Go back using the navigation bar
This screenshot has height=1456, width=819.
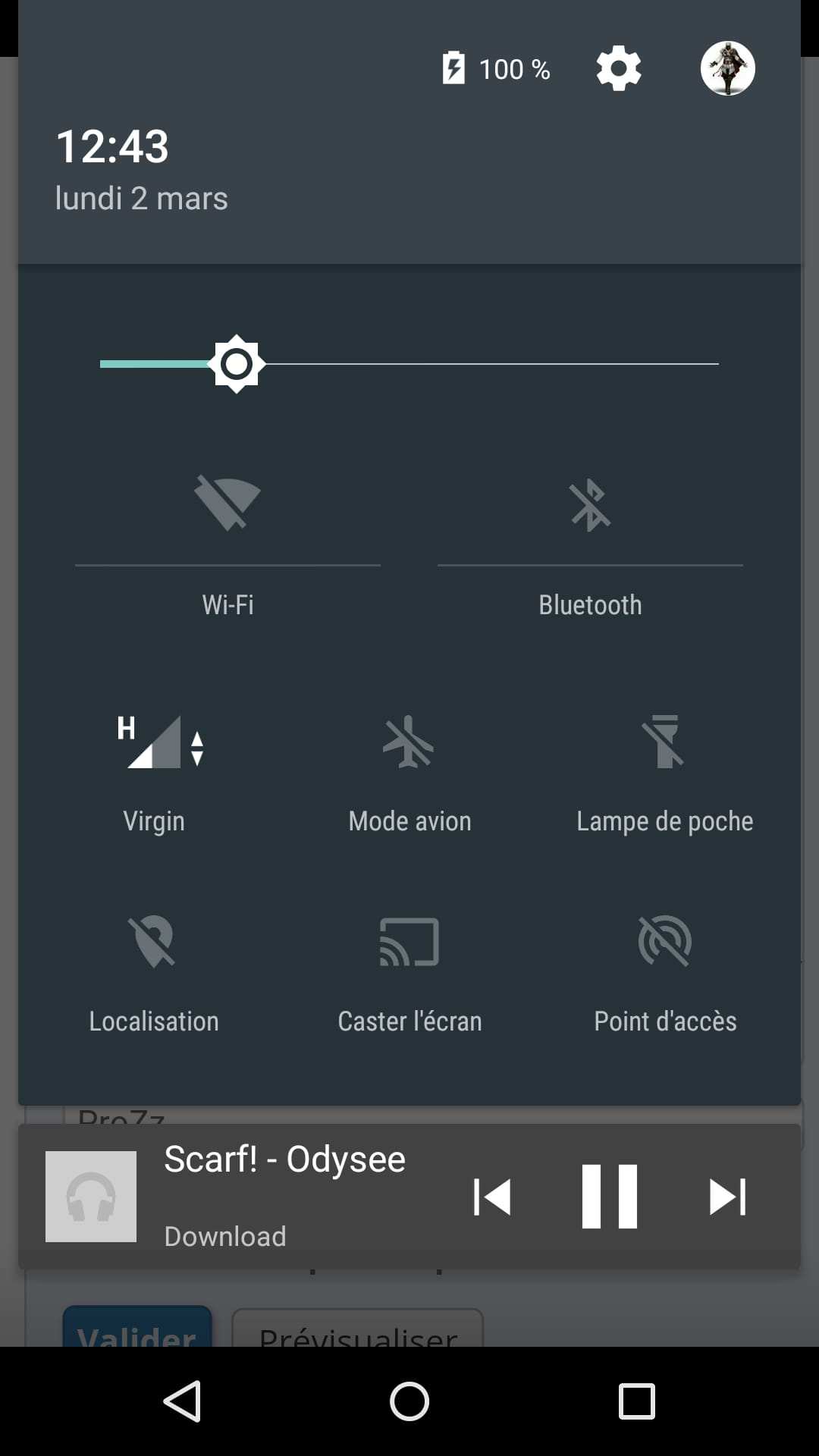tap(182, 1401)
